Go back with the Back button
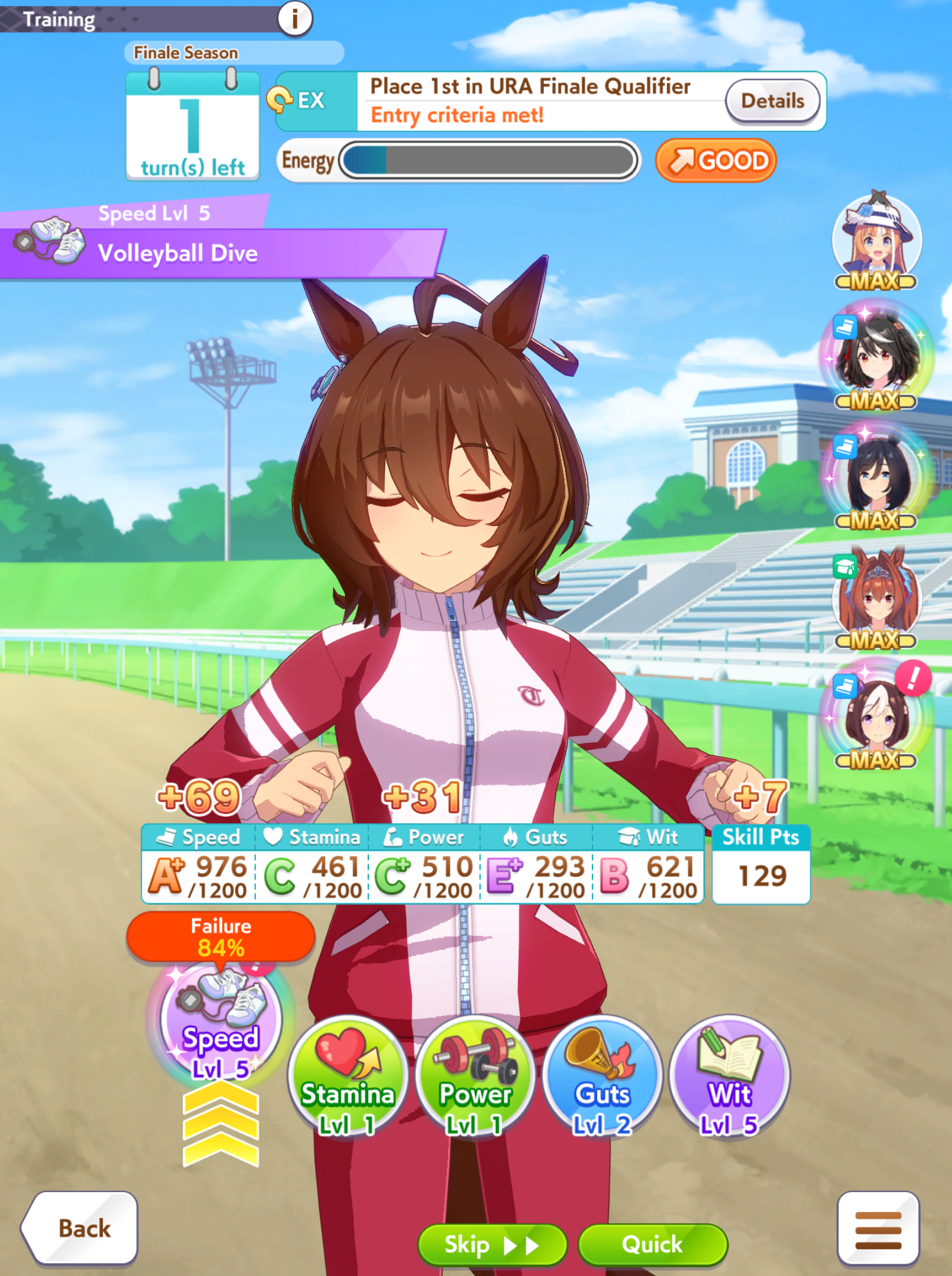The height and width of the screenshot is (1276, 952). (x=81, y=1229)
